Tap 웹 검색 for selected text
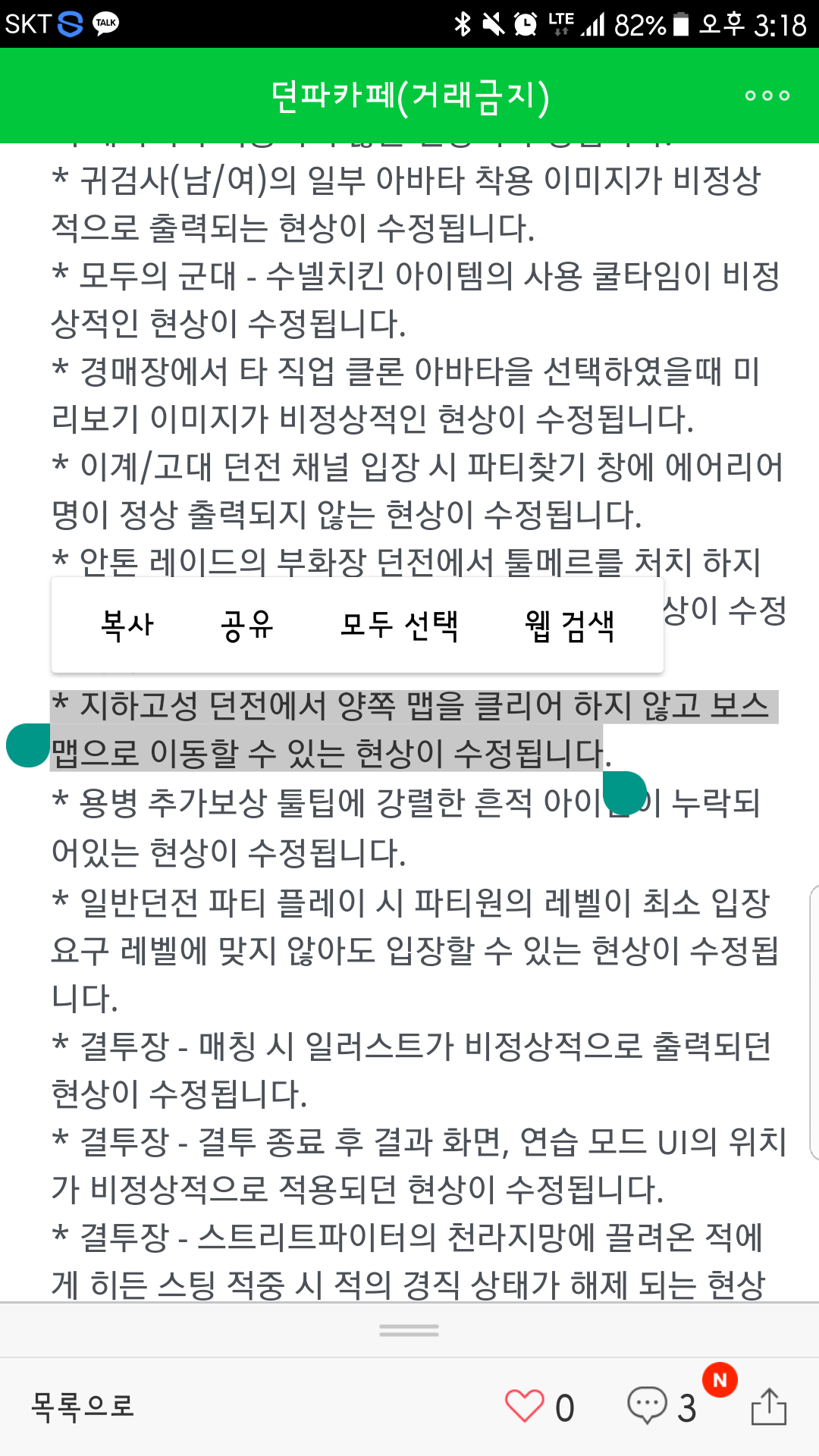The height and width of the screenshot is (1456, 819). (570, 626)
